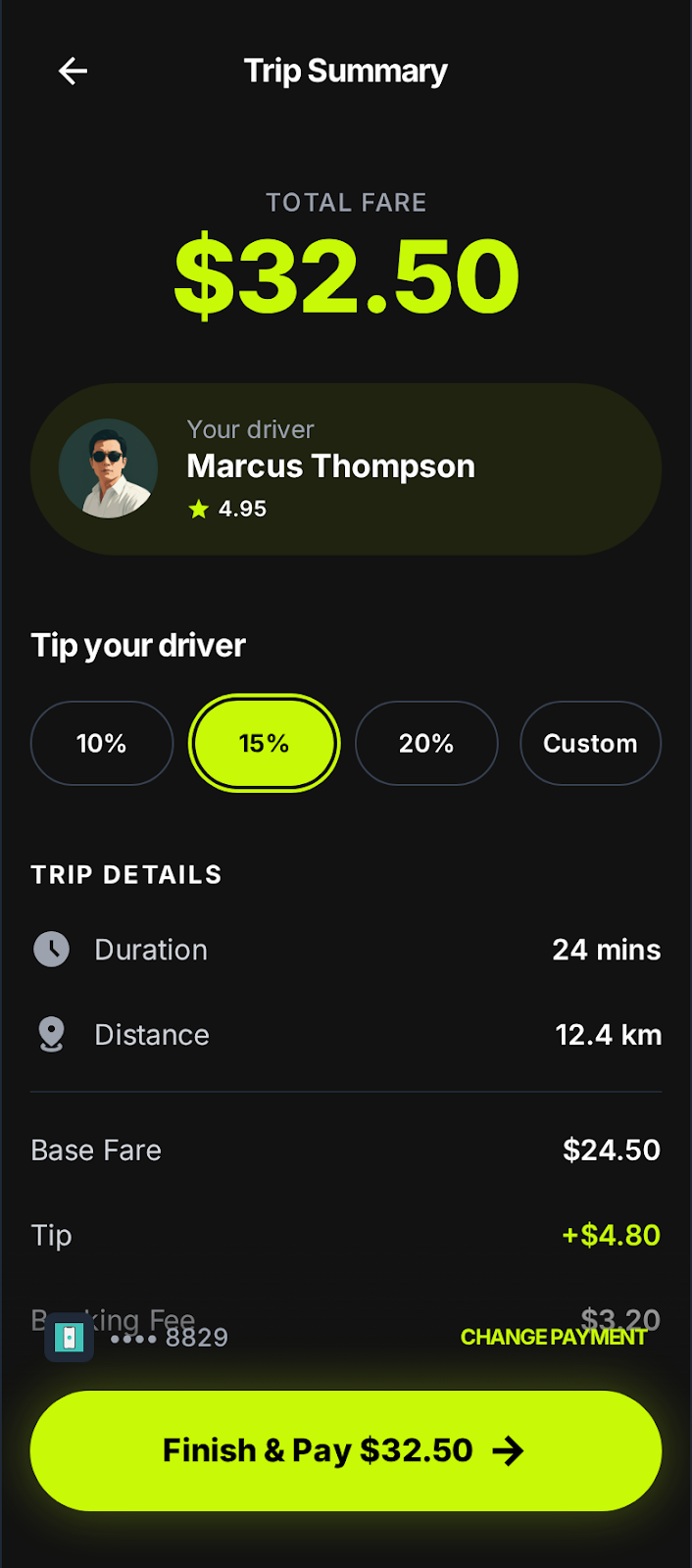Finish and pay $32.50
This screenshot has height=1568, width=692.
pyautogui.click(x=346, y=1450)
